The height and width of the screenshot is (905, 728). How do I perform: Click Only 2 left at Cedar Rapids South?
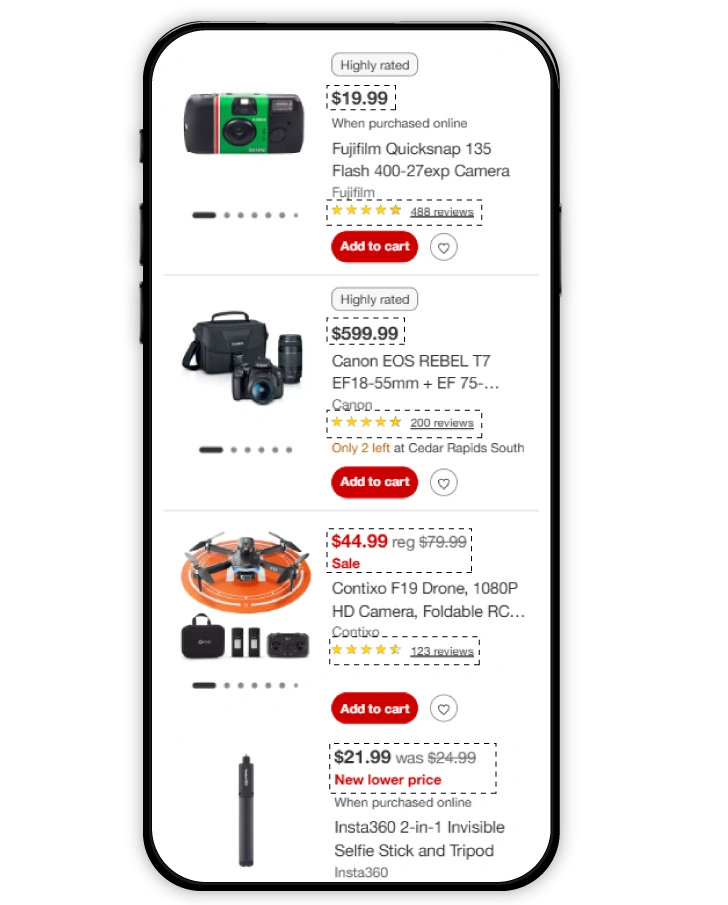tap(428, 448)
